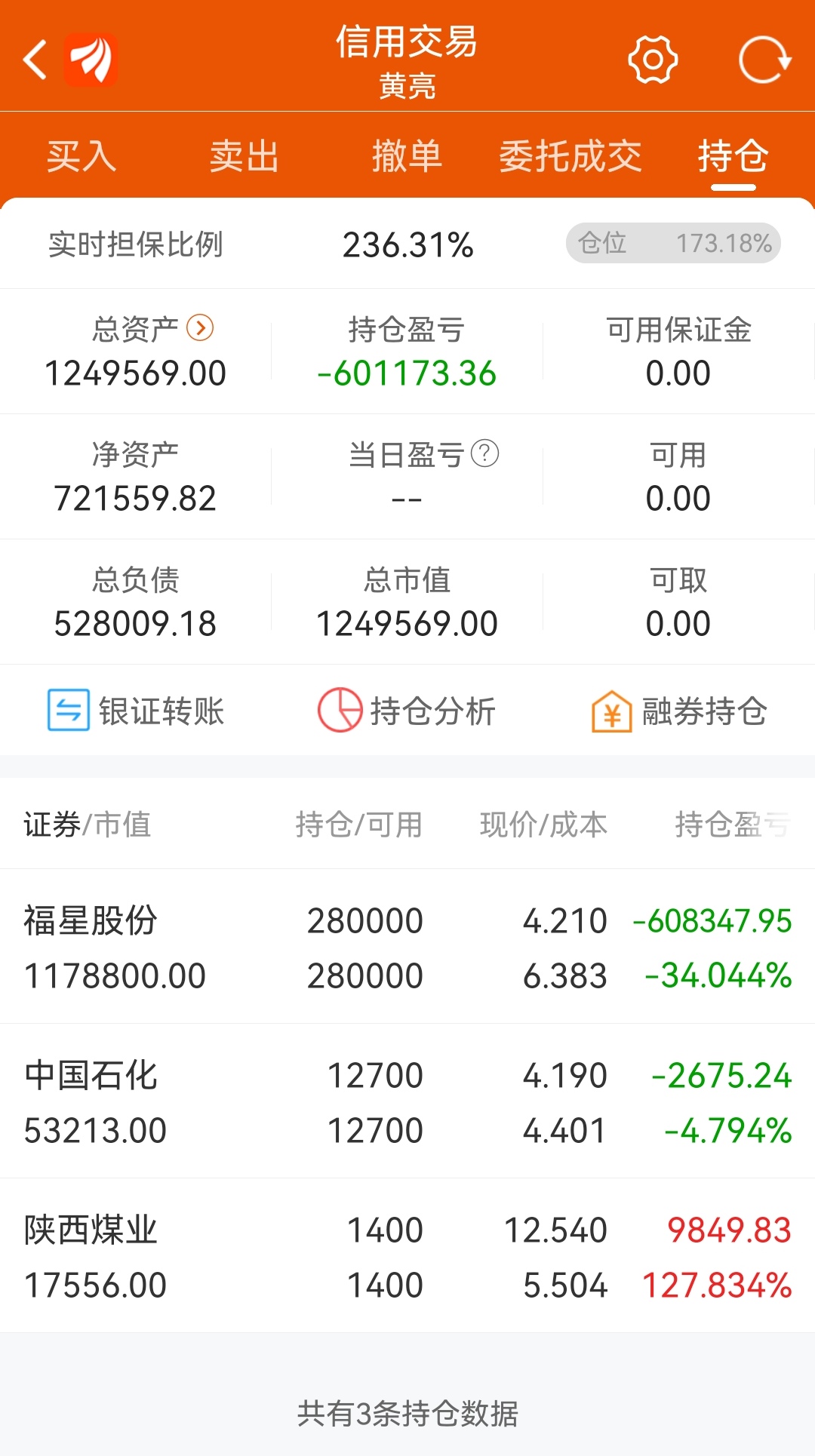This screenshot has height=1456, width=815.
Task: Open app settings via the gear icon
Action: tap(652, 57)
